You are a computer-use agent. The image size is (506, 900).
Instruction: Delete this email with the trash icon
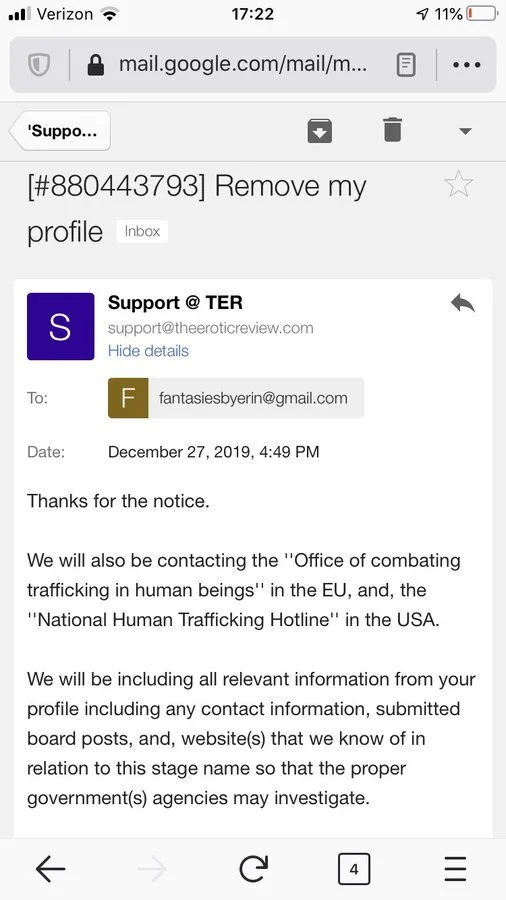coord(393,130)
